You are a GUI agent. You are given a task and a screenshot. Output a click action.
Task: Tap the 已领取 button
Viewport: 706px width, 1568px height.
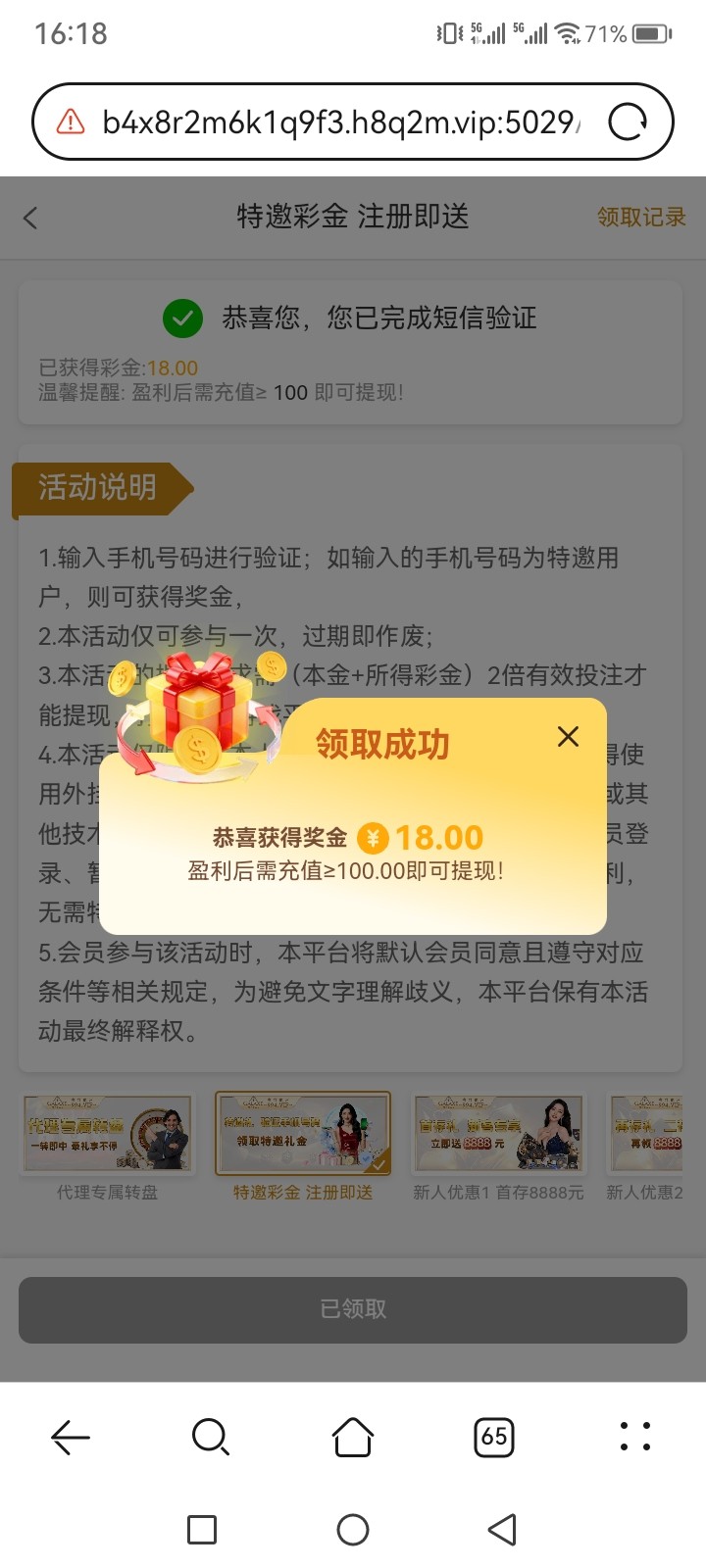coord(353,1309)
